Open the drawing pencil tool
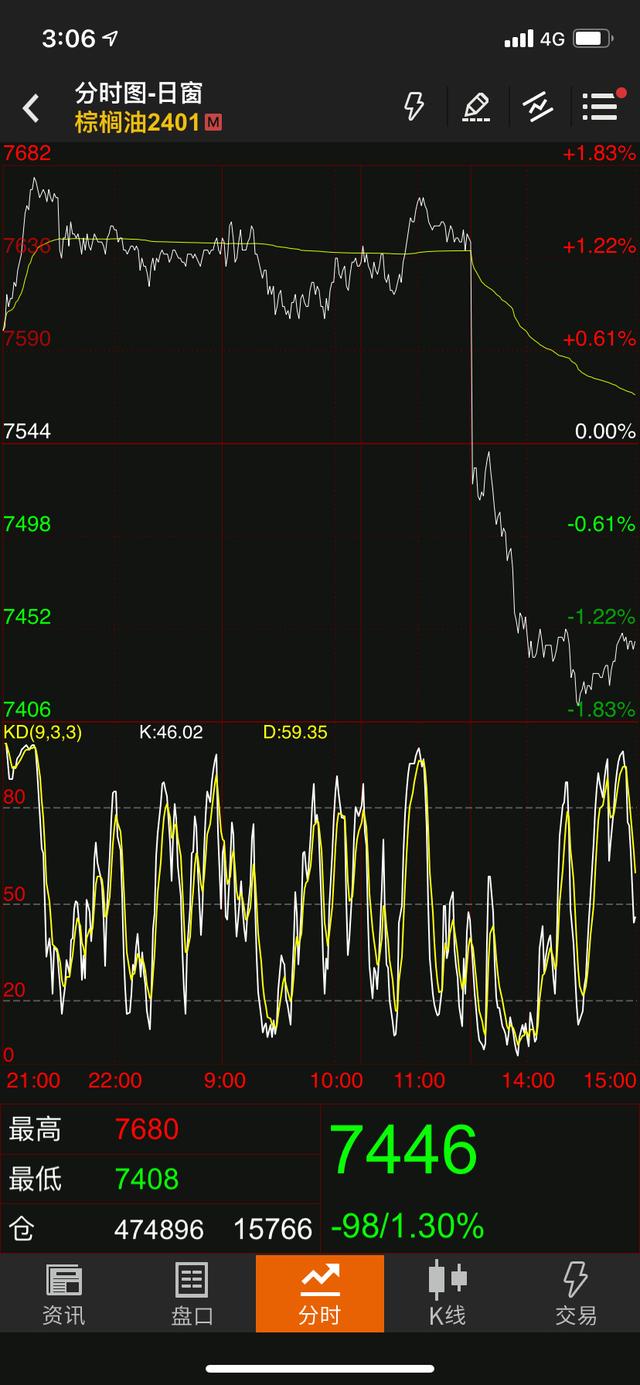This screenshot has height=1385, width=640. pos(476,106)
